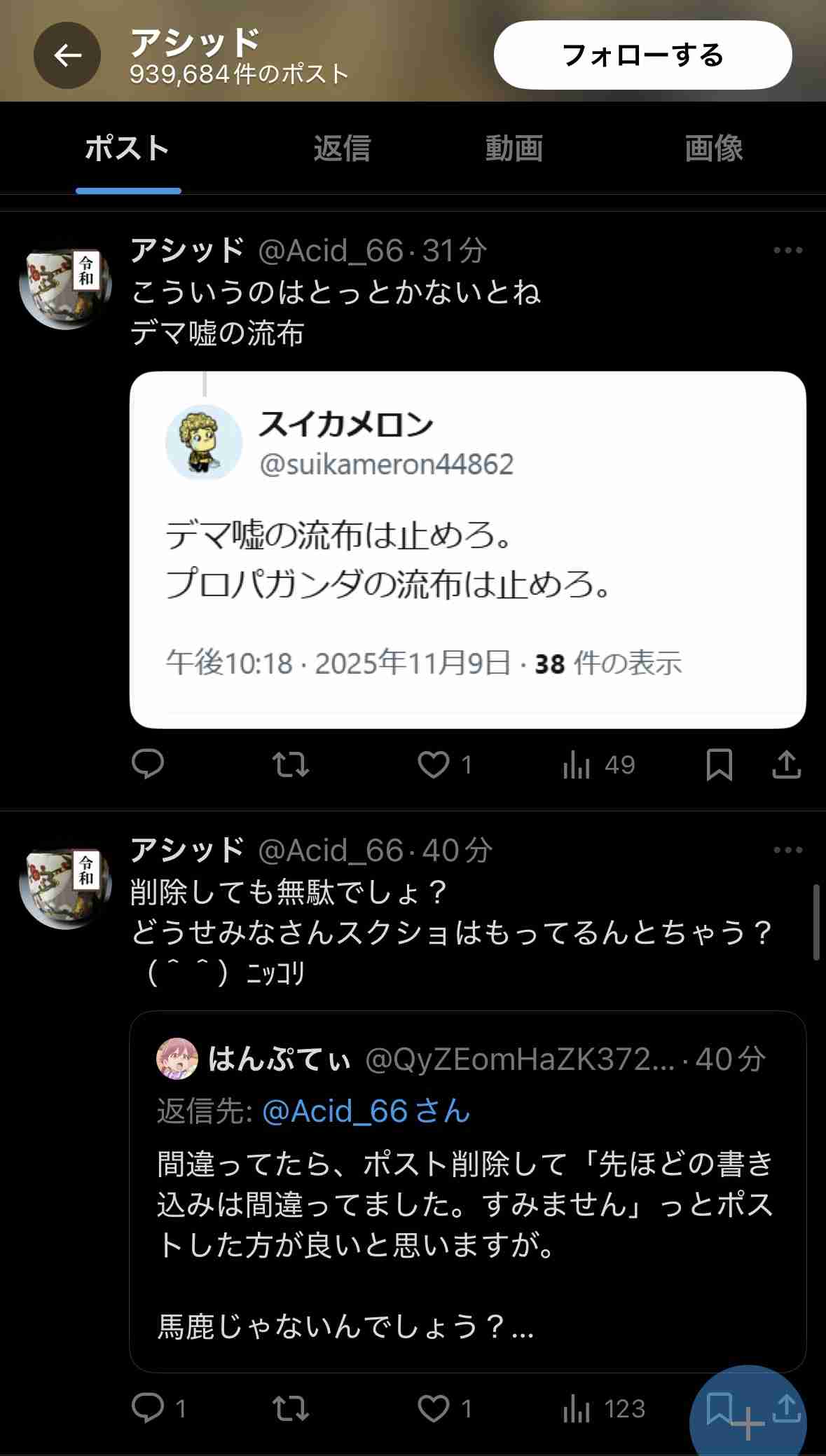Open the more options menu on first post

[788, 250]
